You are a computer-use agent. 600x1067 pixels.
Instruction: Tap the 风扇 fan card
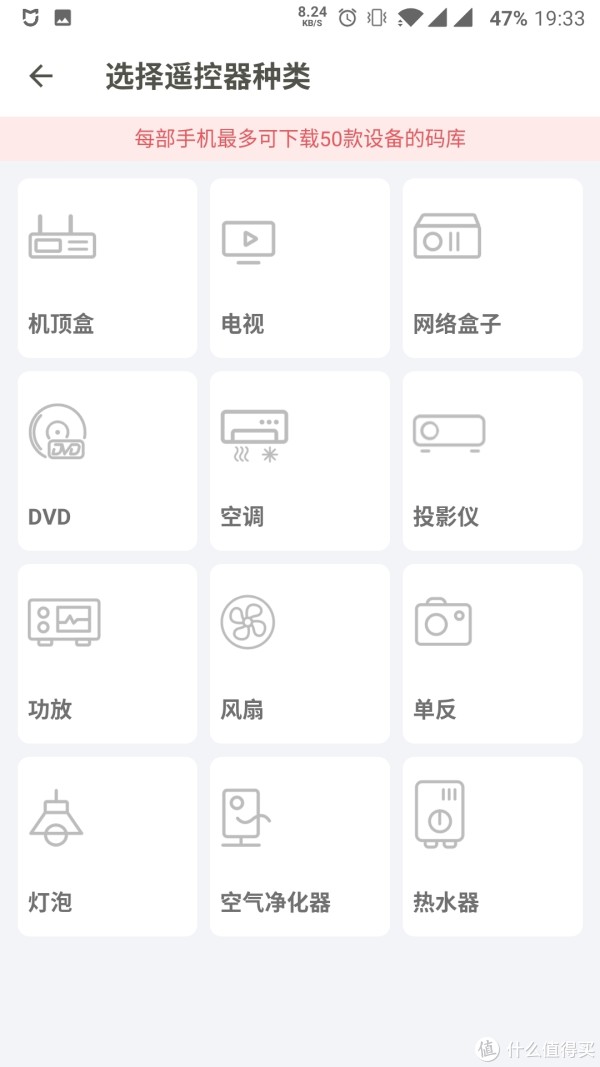300,653
